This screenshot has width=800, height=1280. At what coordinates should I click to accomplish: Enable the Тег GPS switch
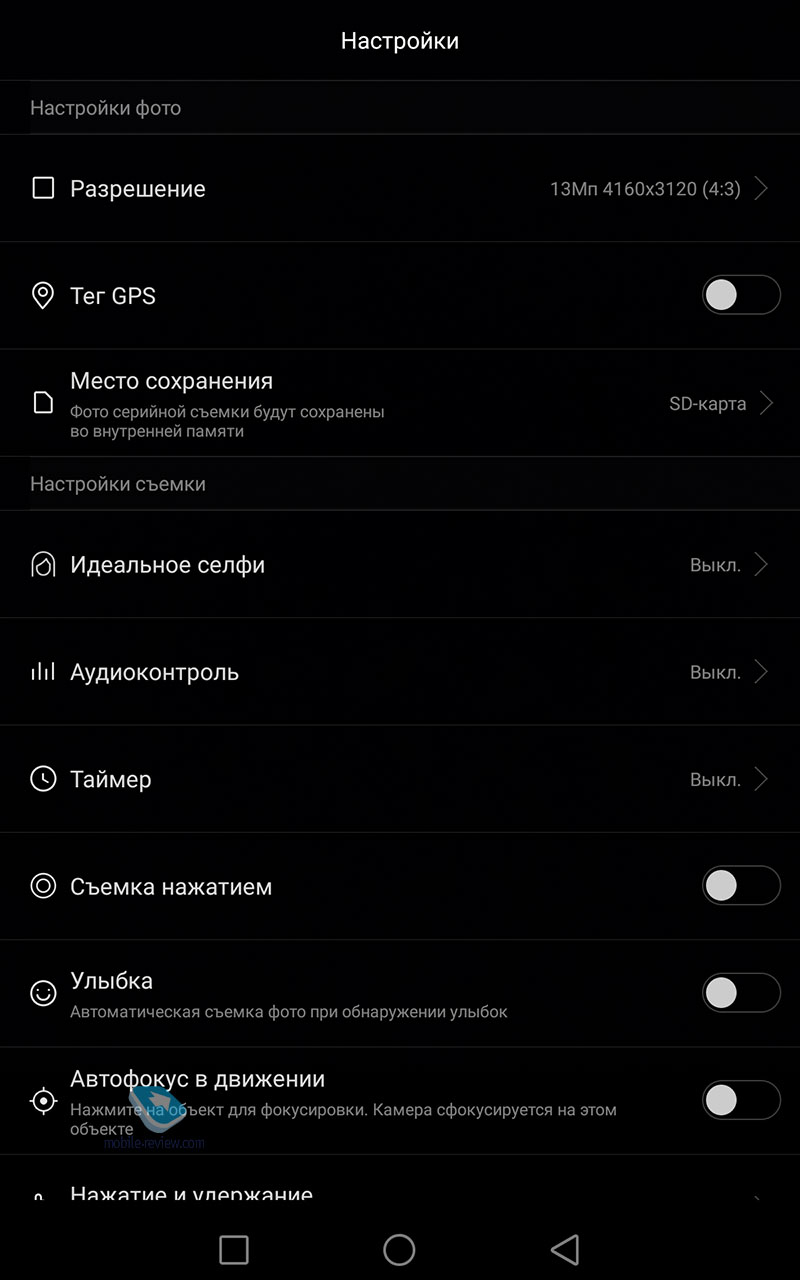click(741, 295)
